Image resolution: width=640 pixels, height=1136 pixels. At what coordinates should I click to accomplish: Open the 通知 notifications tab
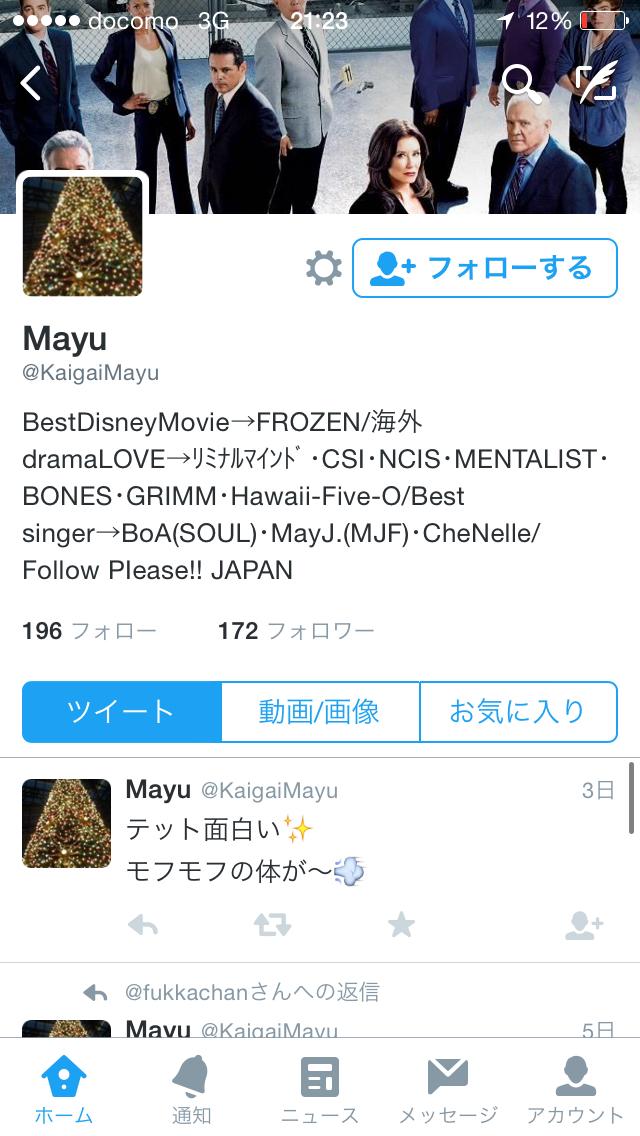pyautogui.click(x=191, y=1090)
